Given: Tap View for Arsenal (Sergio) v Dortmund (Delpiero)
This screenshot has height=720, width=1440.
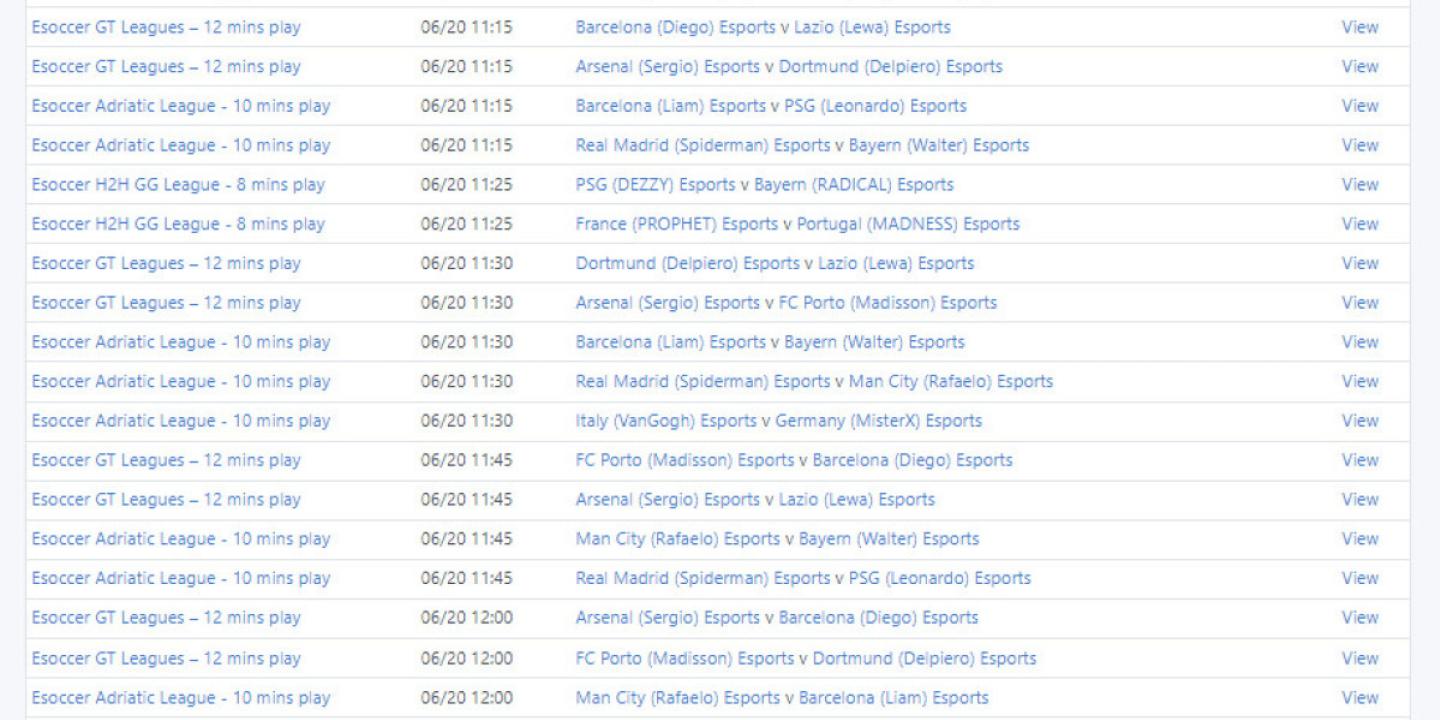Looking at the screenshot, I should pos(1359,67).
